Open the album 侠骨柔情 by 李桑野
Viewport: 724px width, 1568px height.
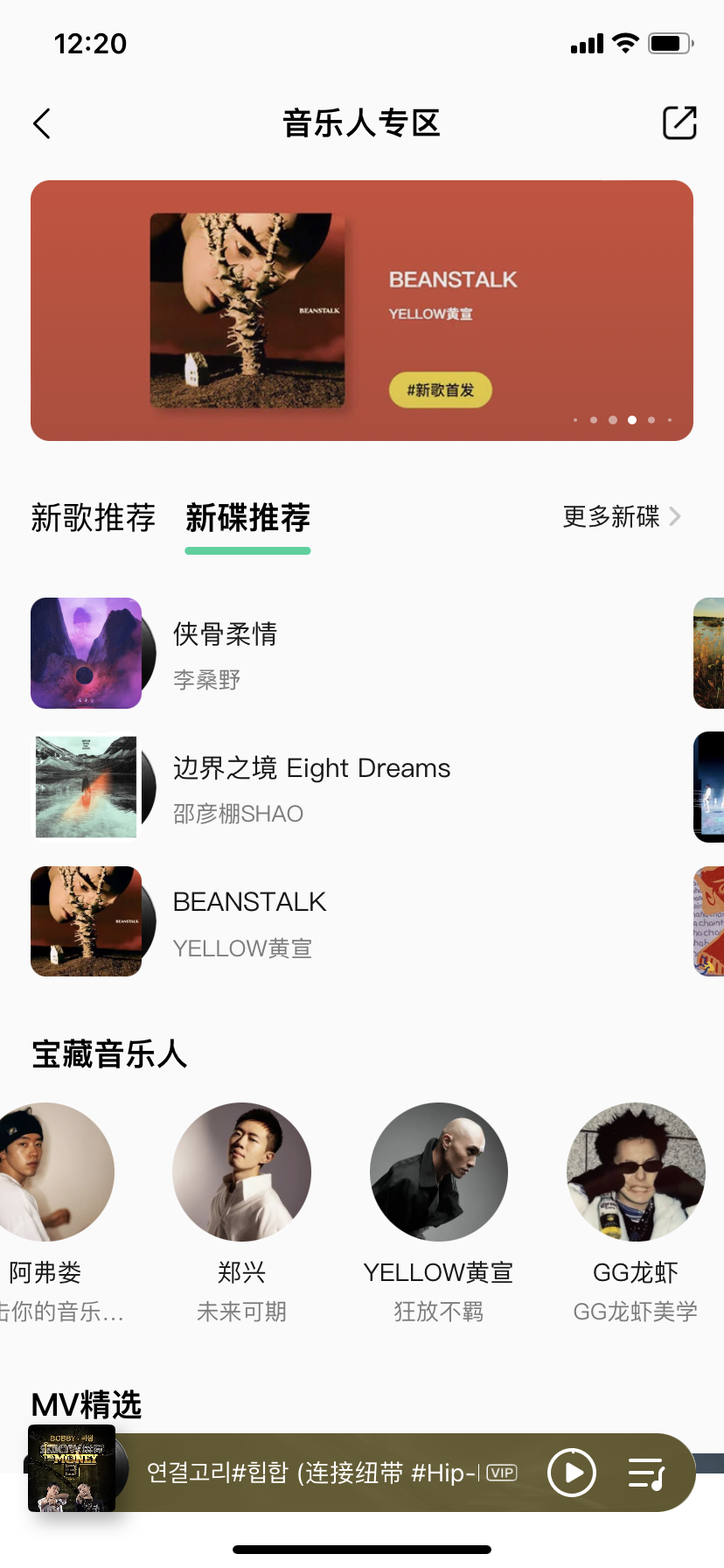point(225,653)
